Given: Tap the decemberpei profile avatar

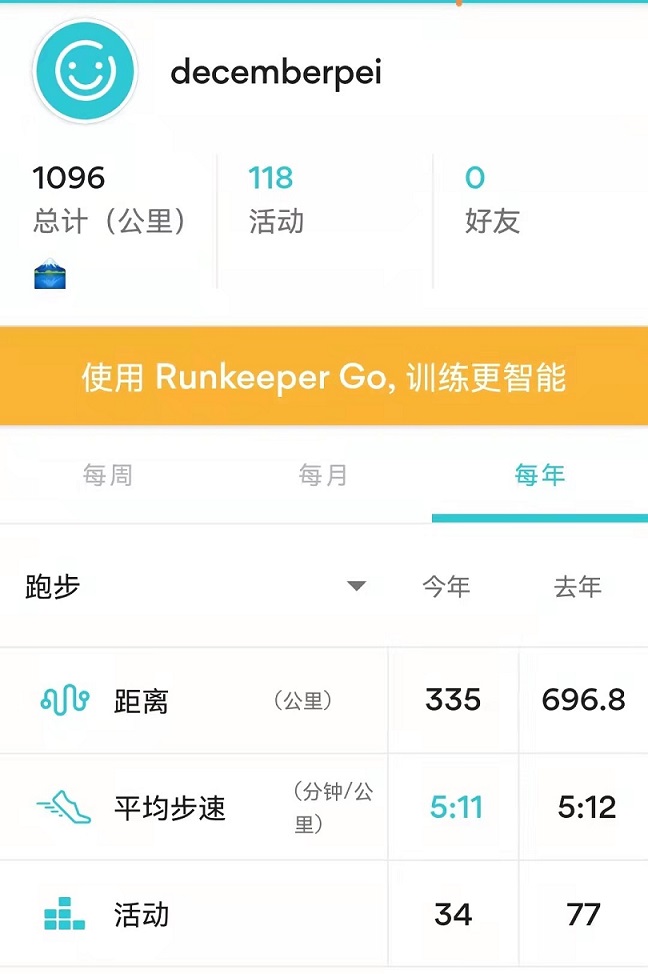Looking at the screenshot, I should 84,72.
